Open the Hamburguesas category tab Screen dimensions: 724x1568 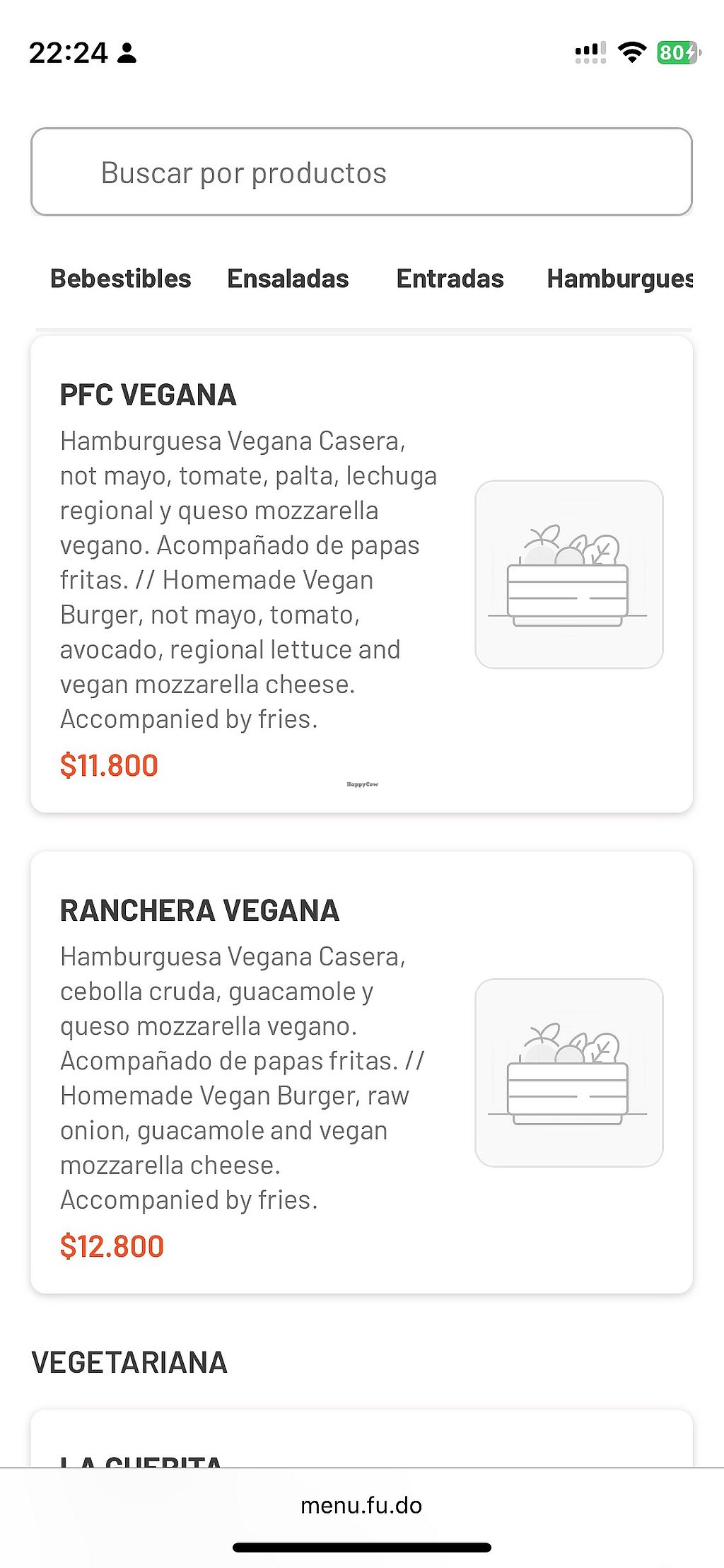[619, 279]
